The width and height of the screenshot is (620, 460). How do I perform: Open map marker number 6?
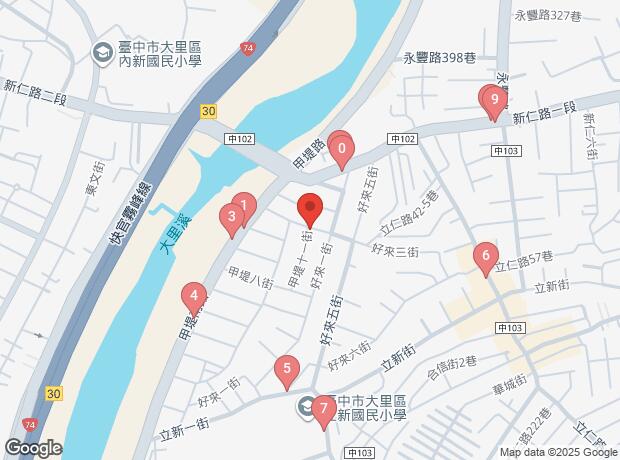click(x=486, y=256)
